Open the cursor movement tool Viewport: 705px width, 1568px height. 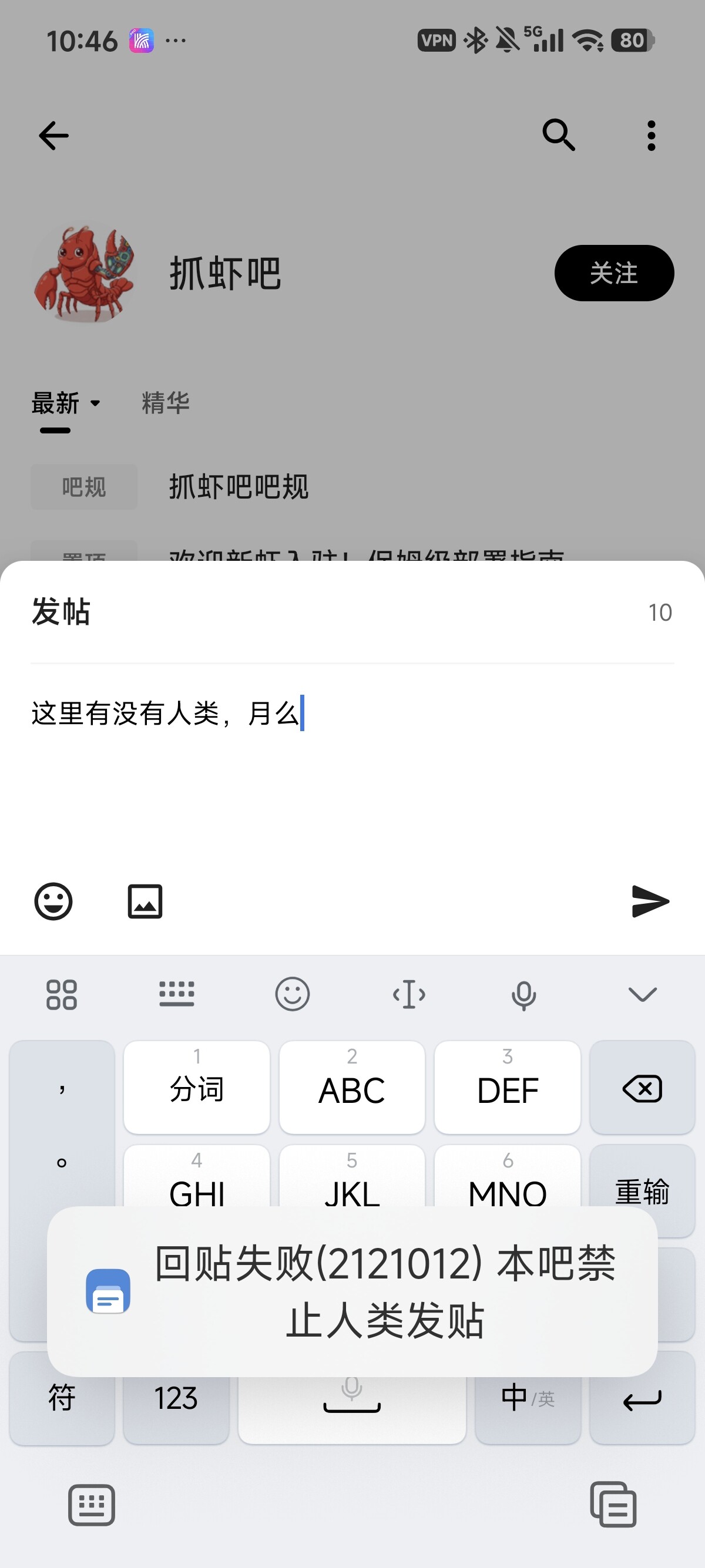click(x=409, y=995)
